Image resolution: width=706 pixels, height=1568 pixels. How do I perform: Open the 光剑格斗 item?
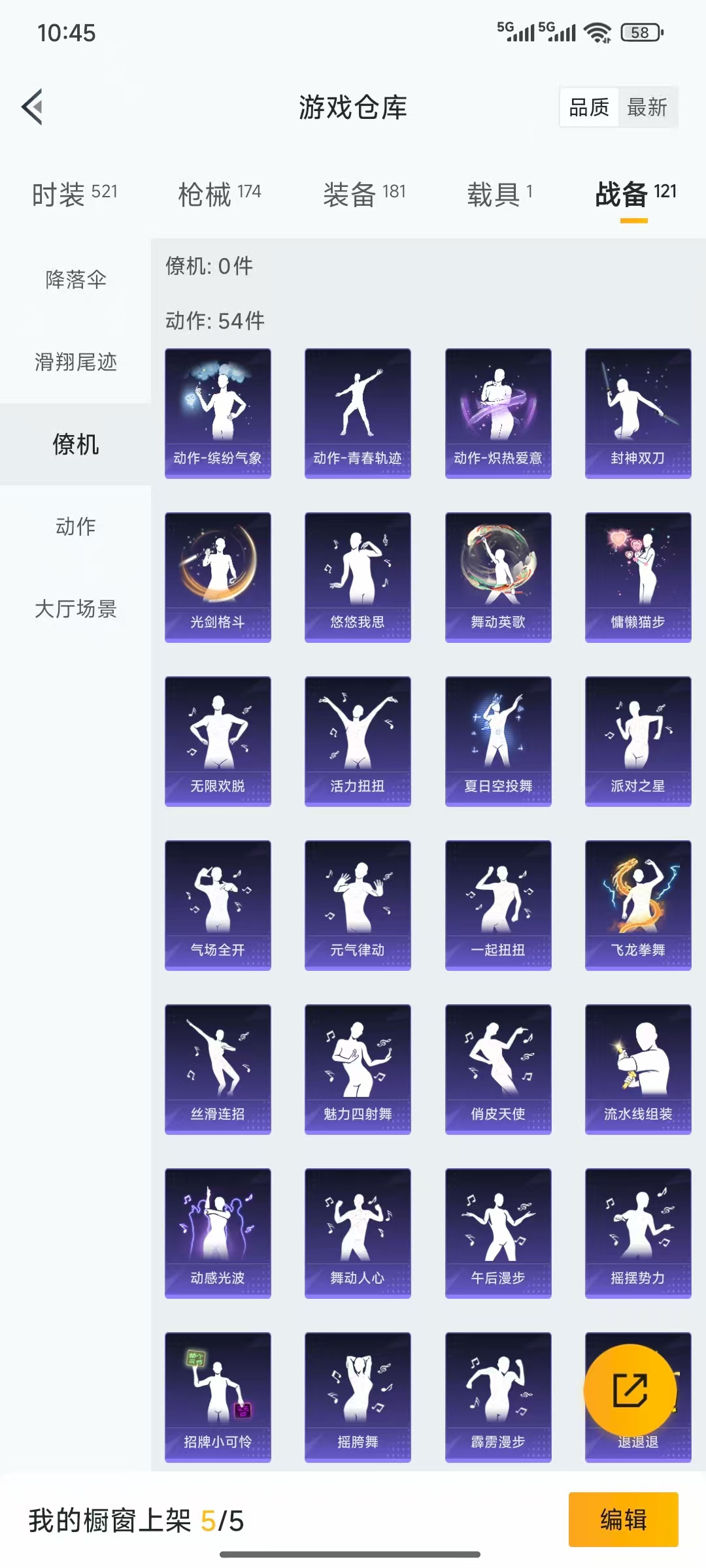click(218, 577)
